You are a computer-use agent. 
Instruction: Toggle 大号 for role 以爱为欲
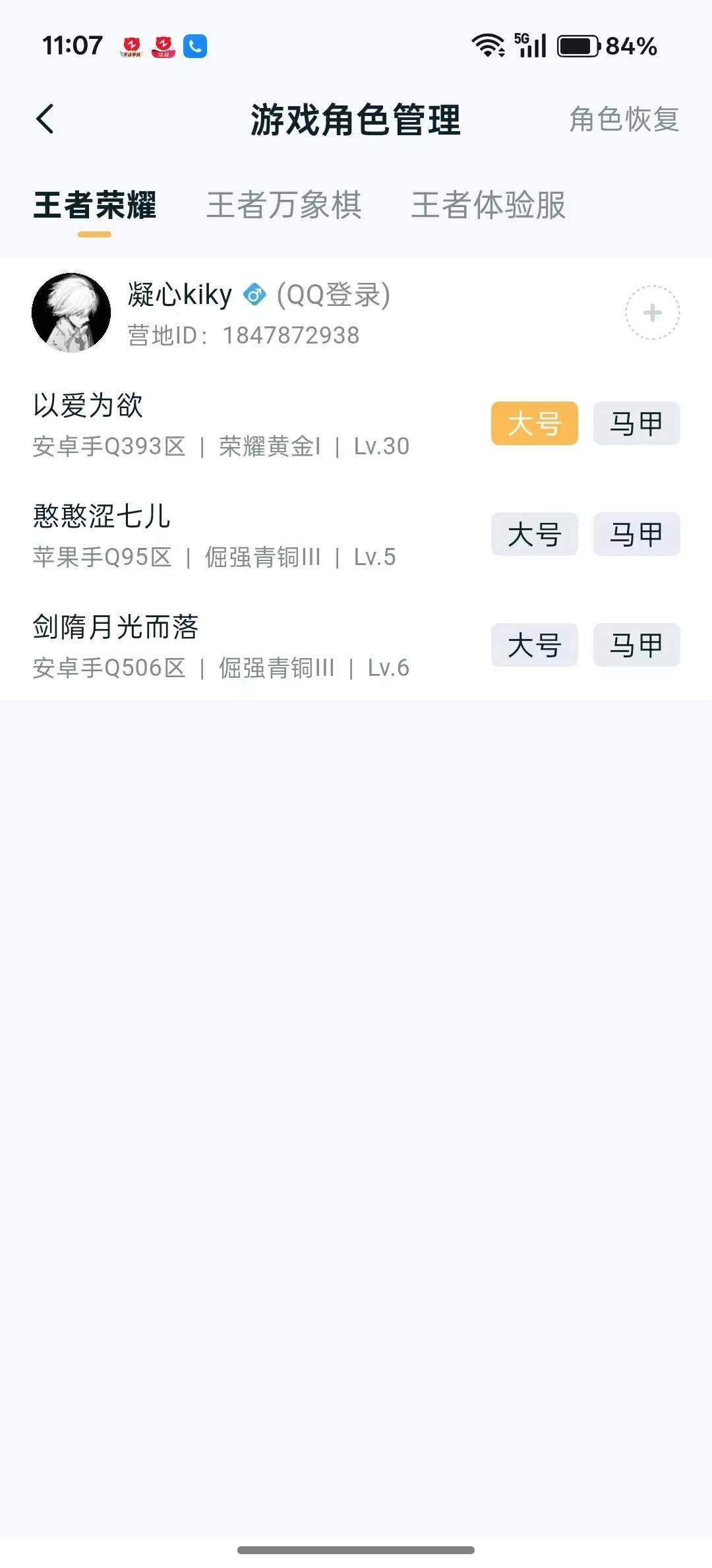pyautogui.click(x=534, y=424)
